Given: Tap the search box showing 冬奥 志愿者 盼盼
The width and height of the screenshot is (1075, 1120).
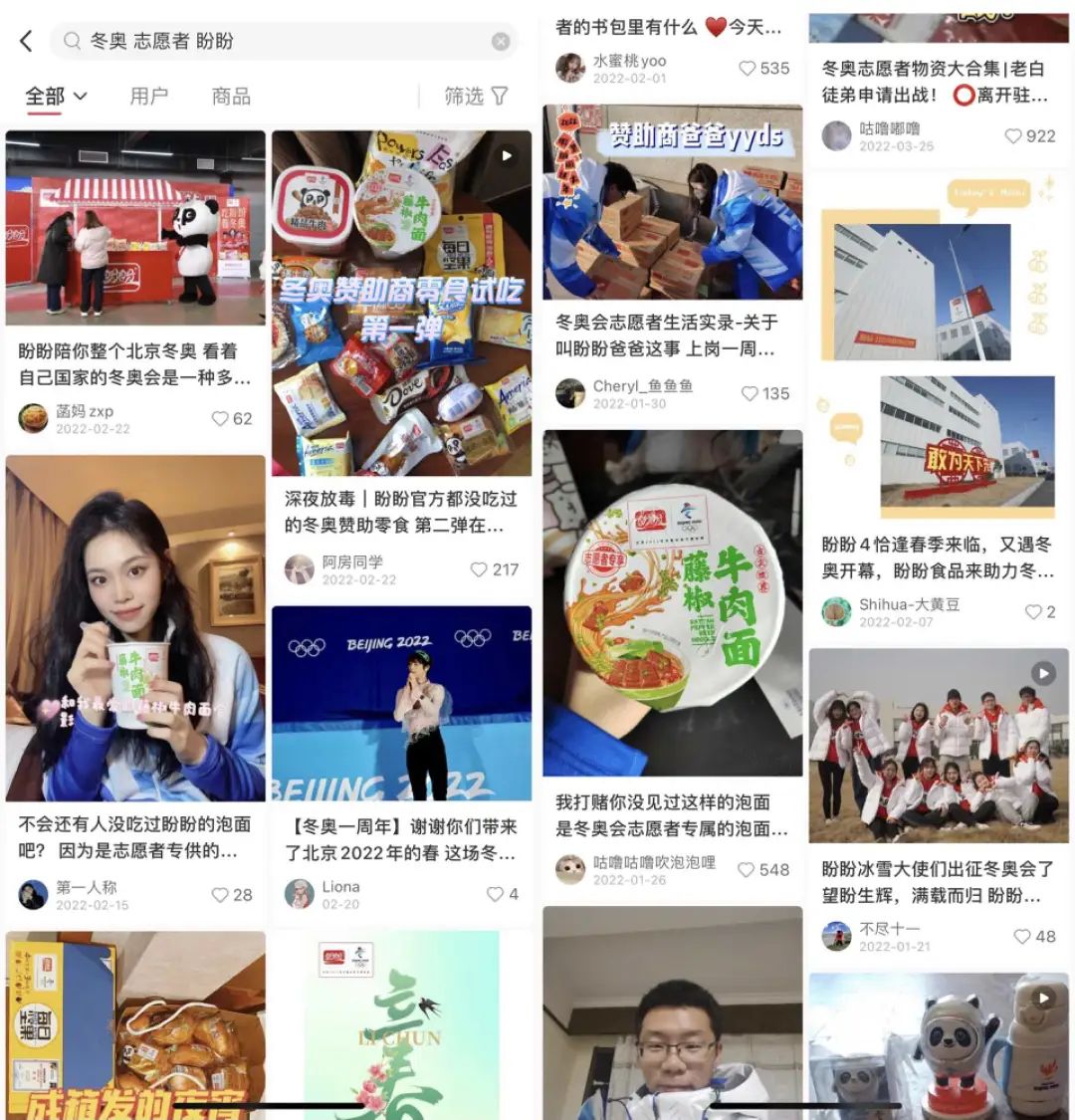Looking at the screenshot, I should [x=279, y=41].
